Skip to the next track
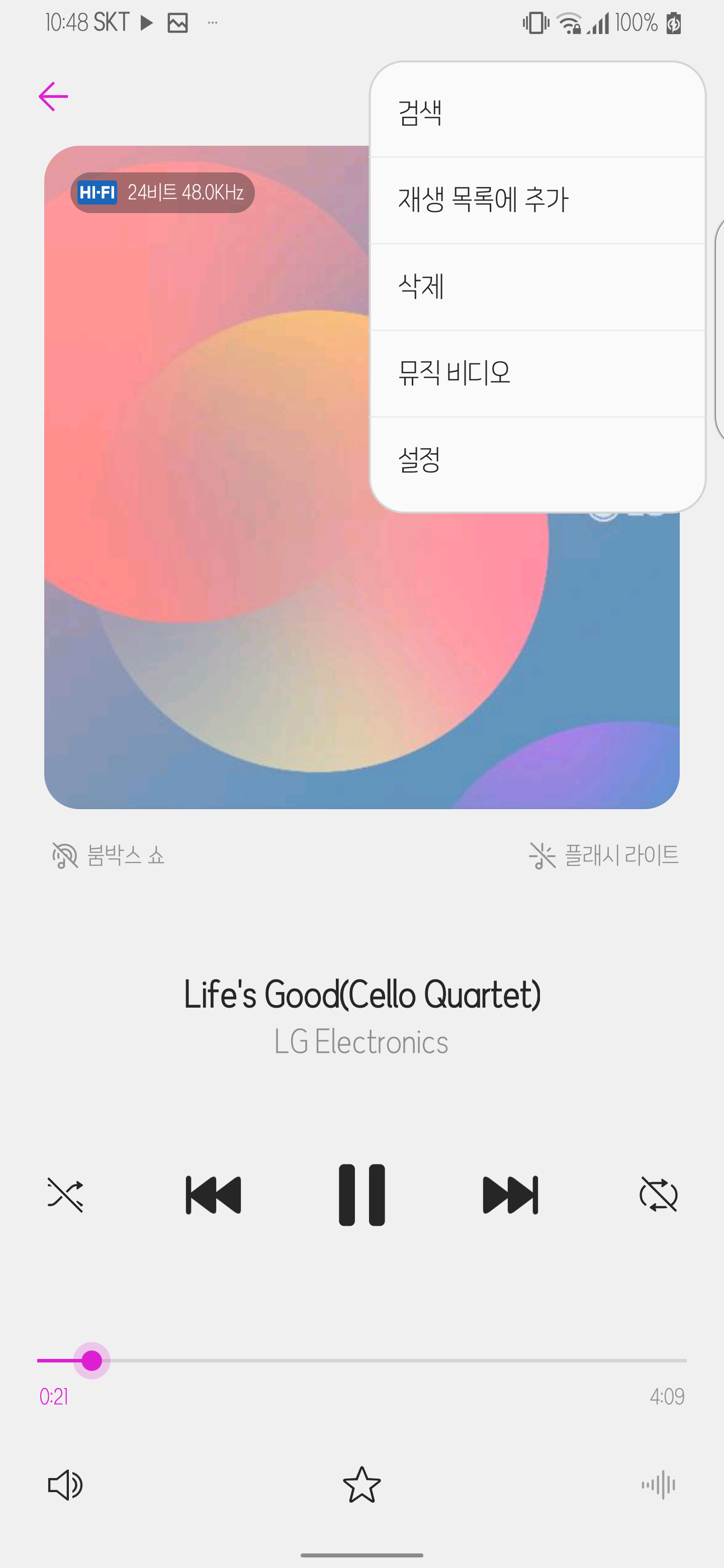Viewport: 724px width, 1568px height. (510, 1195)
